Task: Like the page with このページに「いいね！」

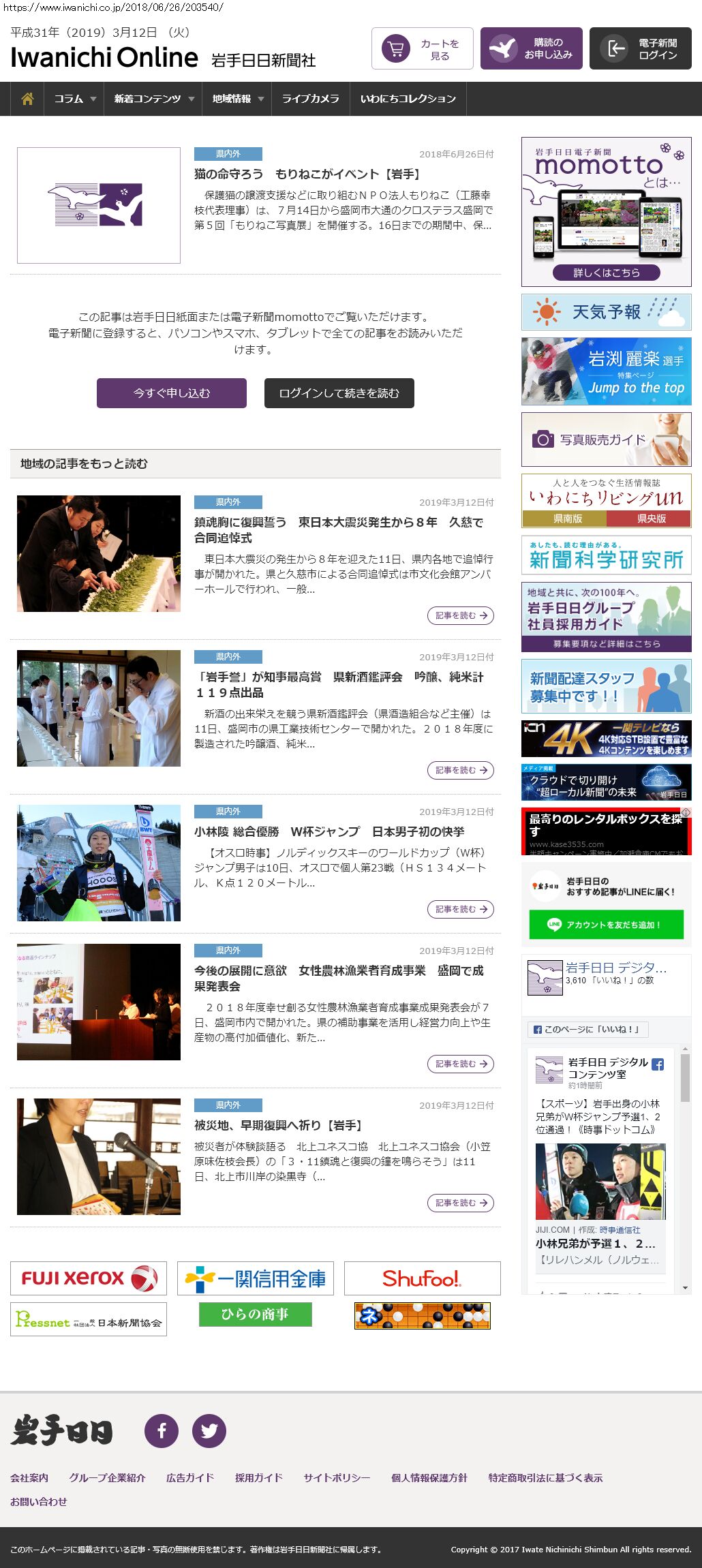Action: point(587,1029)
